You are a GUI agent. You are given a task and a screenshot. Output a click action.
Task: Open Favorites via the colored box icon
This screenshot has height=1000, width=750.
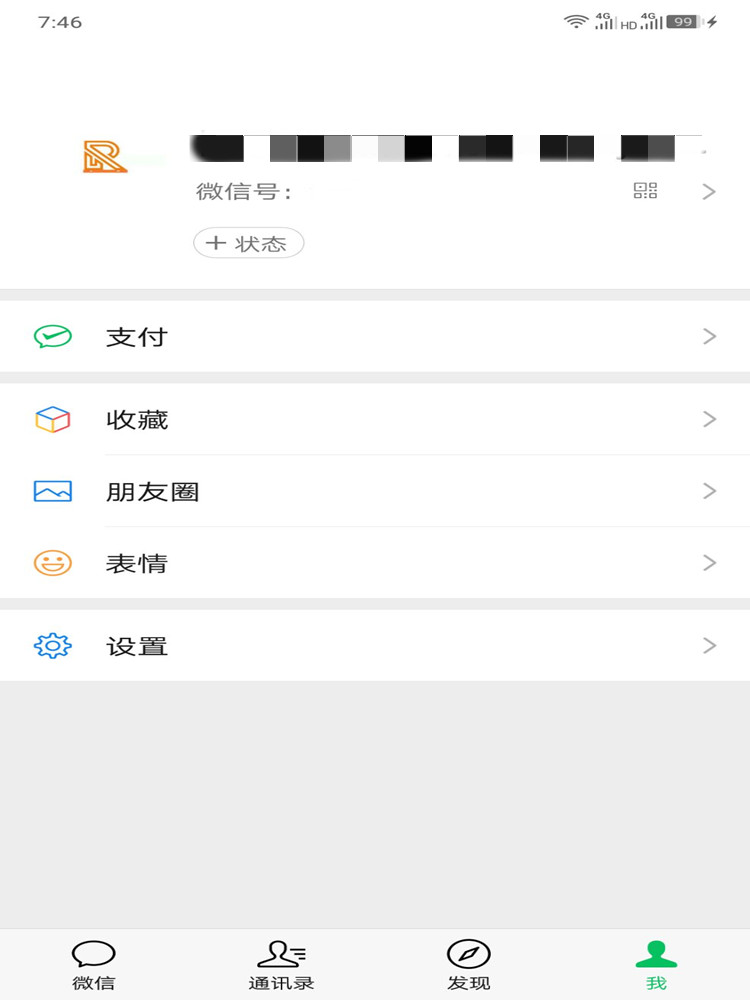[52, 419]
